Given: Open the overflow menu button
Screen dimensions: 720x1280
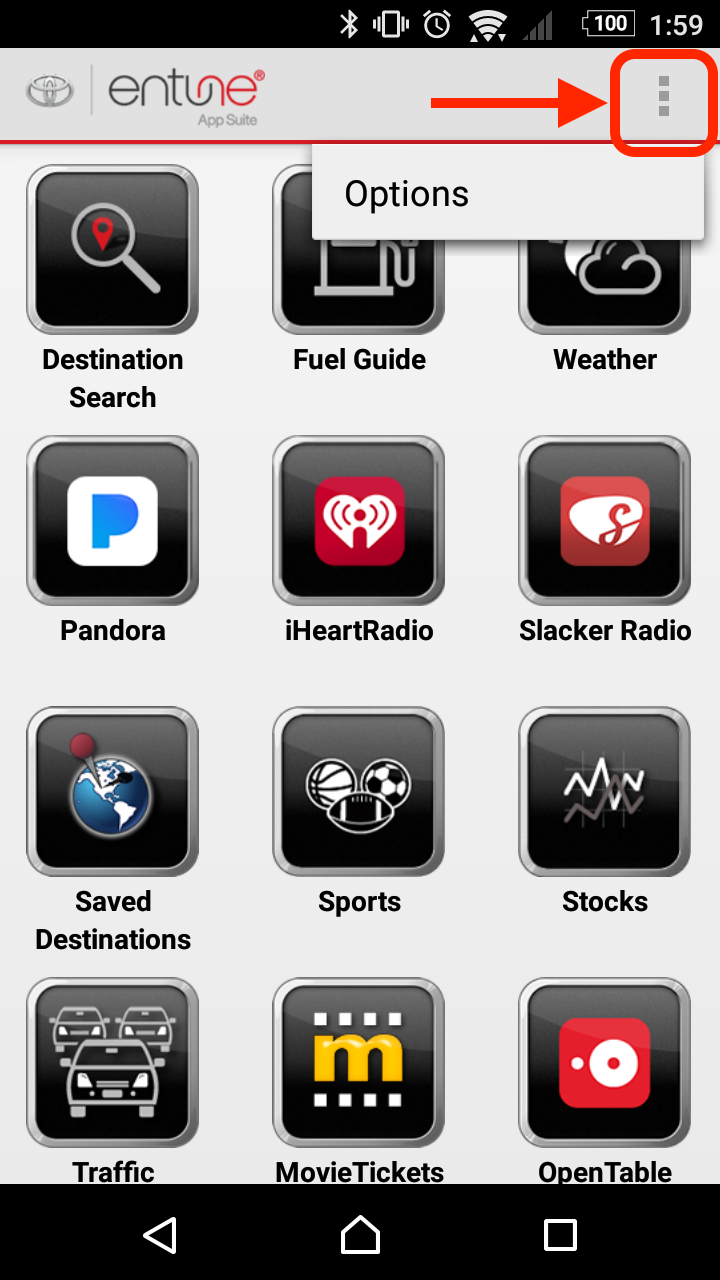Looking at the screenshot, I should (x=660, y=97).
